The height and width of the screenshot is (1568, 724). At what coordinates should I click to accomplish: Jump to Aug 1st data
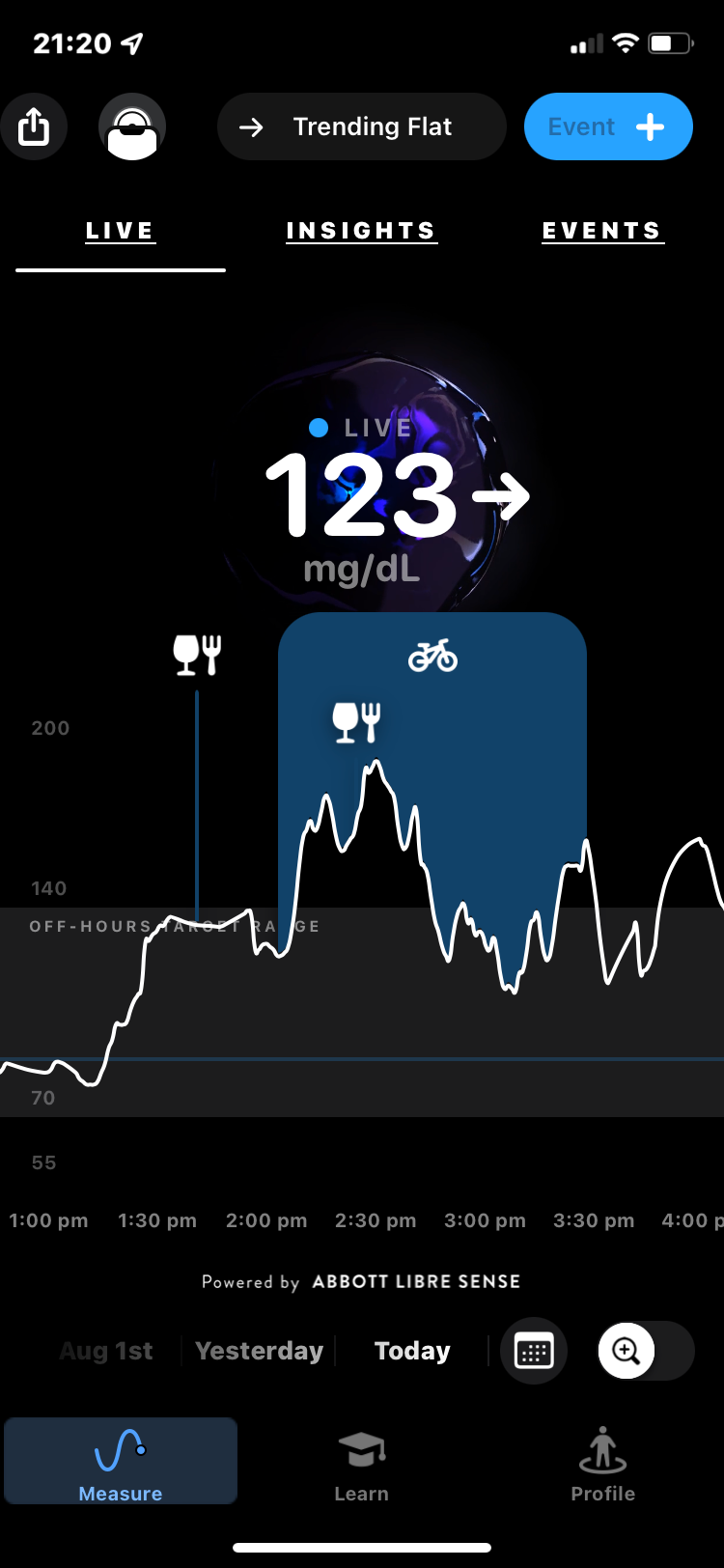pos(106,1351)
